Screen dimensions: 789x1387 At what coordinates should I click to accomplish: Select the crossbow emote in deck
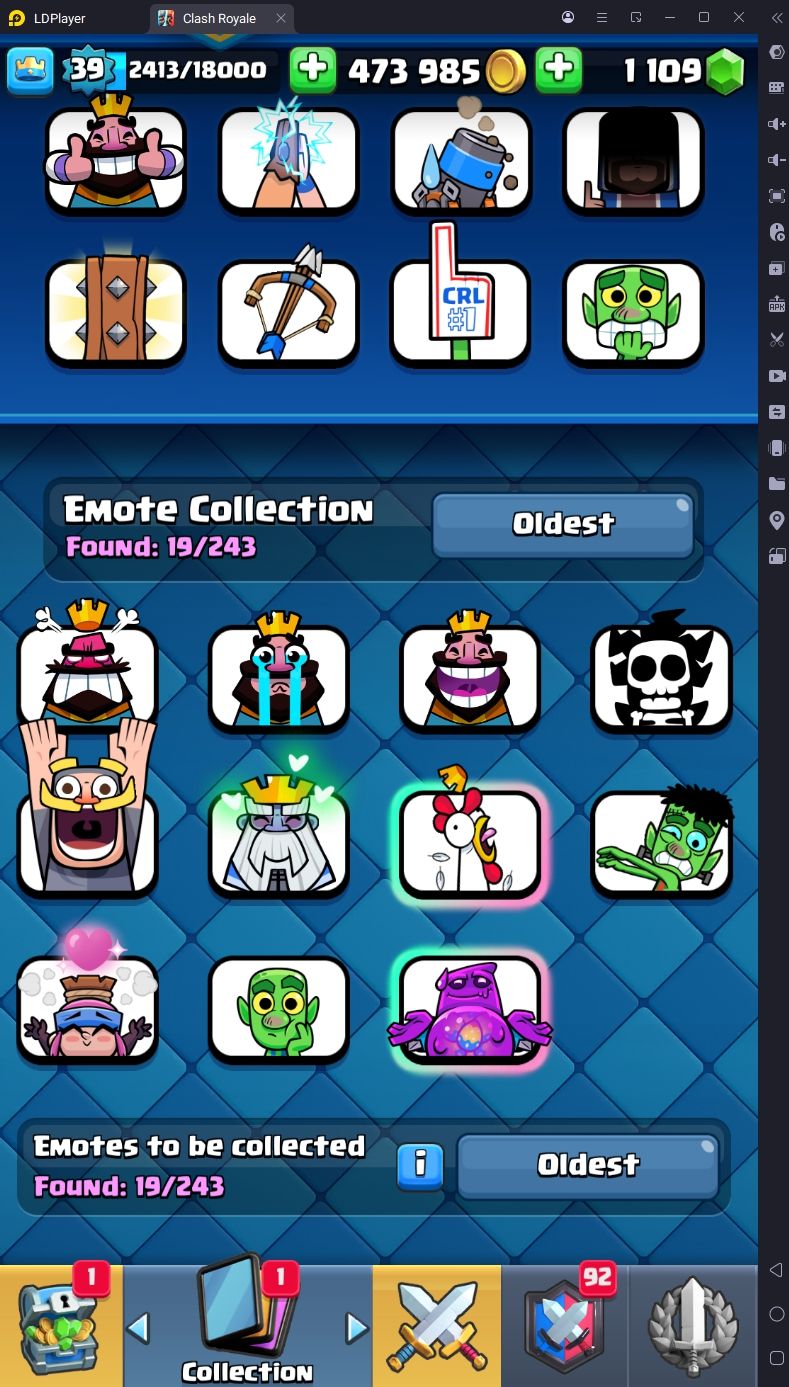tap(288, 310)
